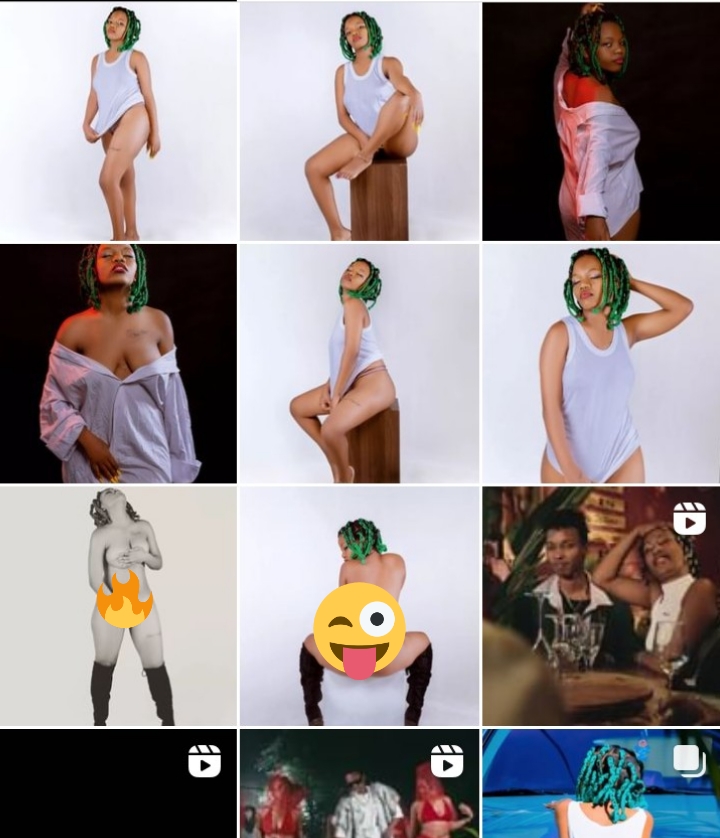Open the standing white tank top photo
Image resolution: width=720 pixels, height=838 pixels.
coord(118,121)
